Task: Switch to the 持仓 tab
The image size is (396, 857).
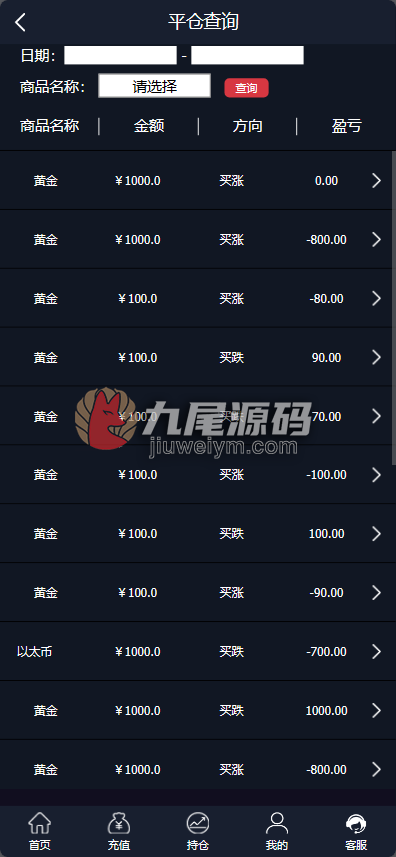Action: (198, 831)
